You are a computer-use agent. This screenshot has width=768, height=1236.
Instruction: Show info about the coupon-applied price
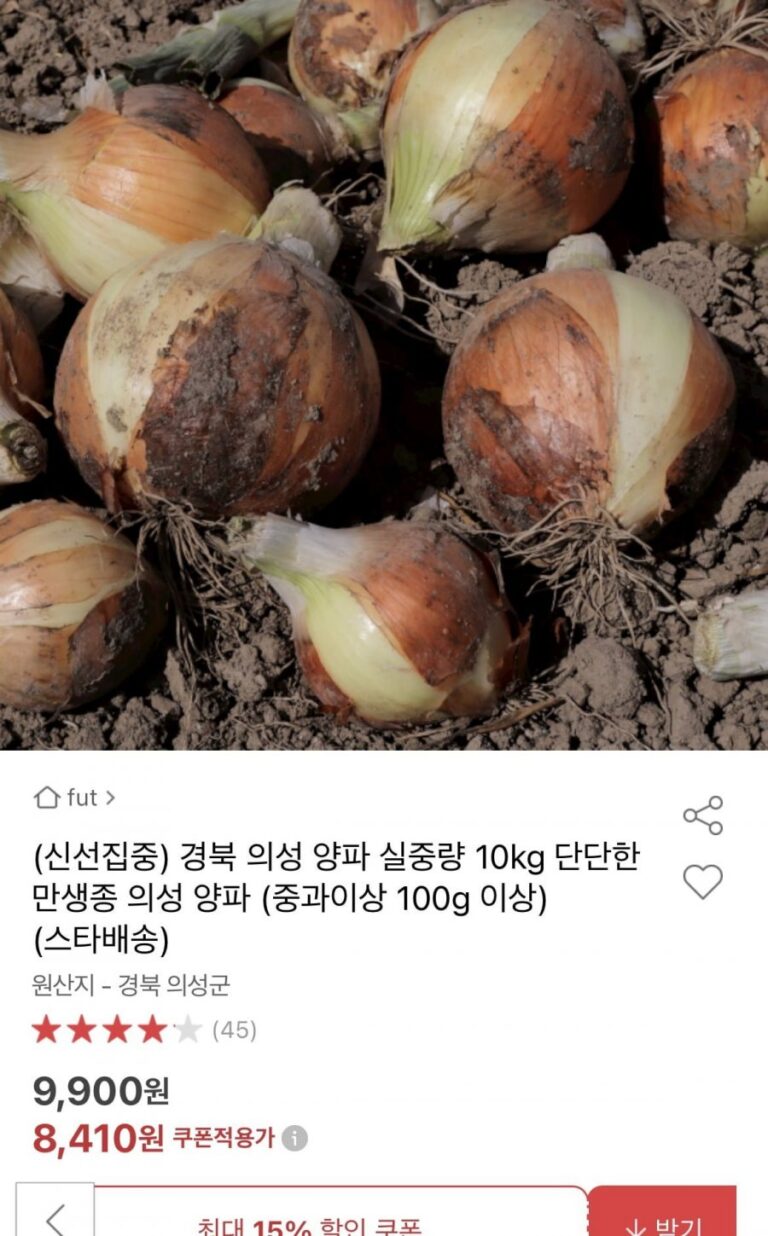click(295, 1138)
